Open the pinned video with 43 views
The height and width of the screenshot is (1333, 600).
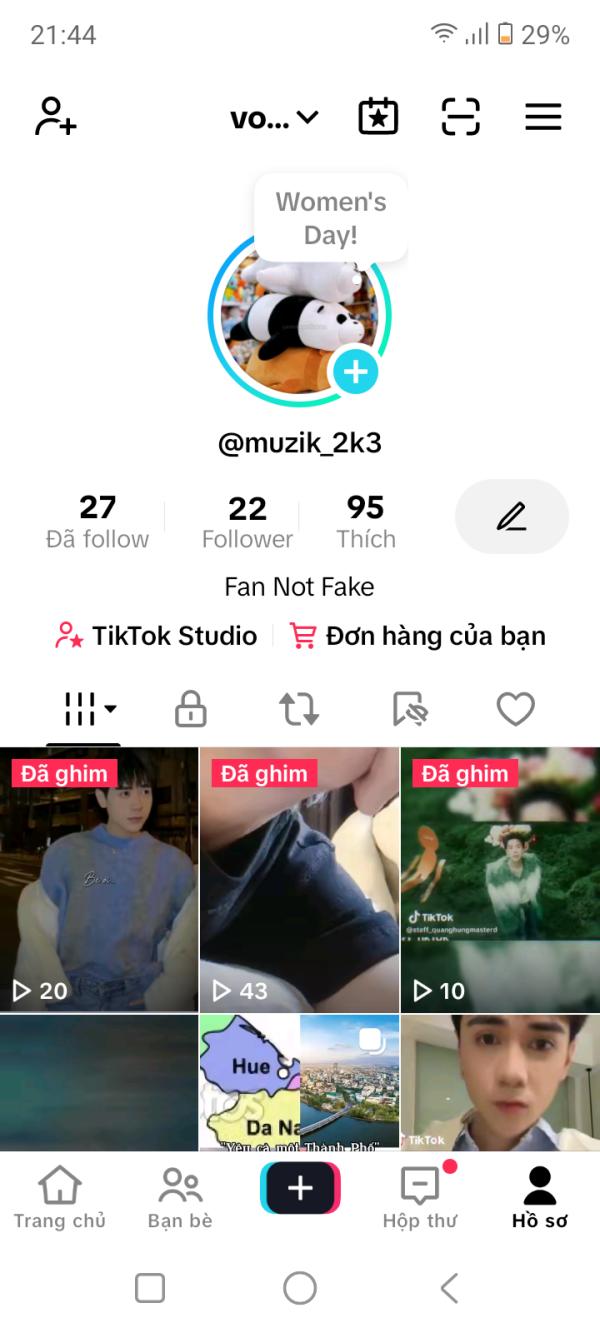[299, 880]
